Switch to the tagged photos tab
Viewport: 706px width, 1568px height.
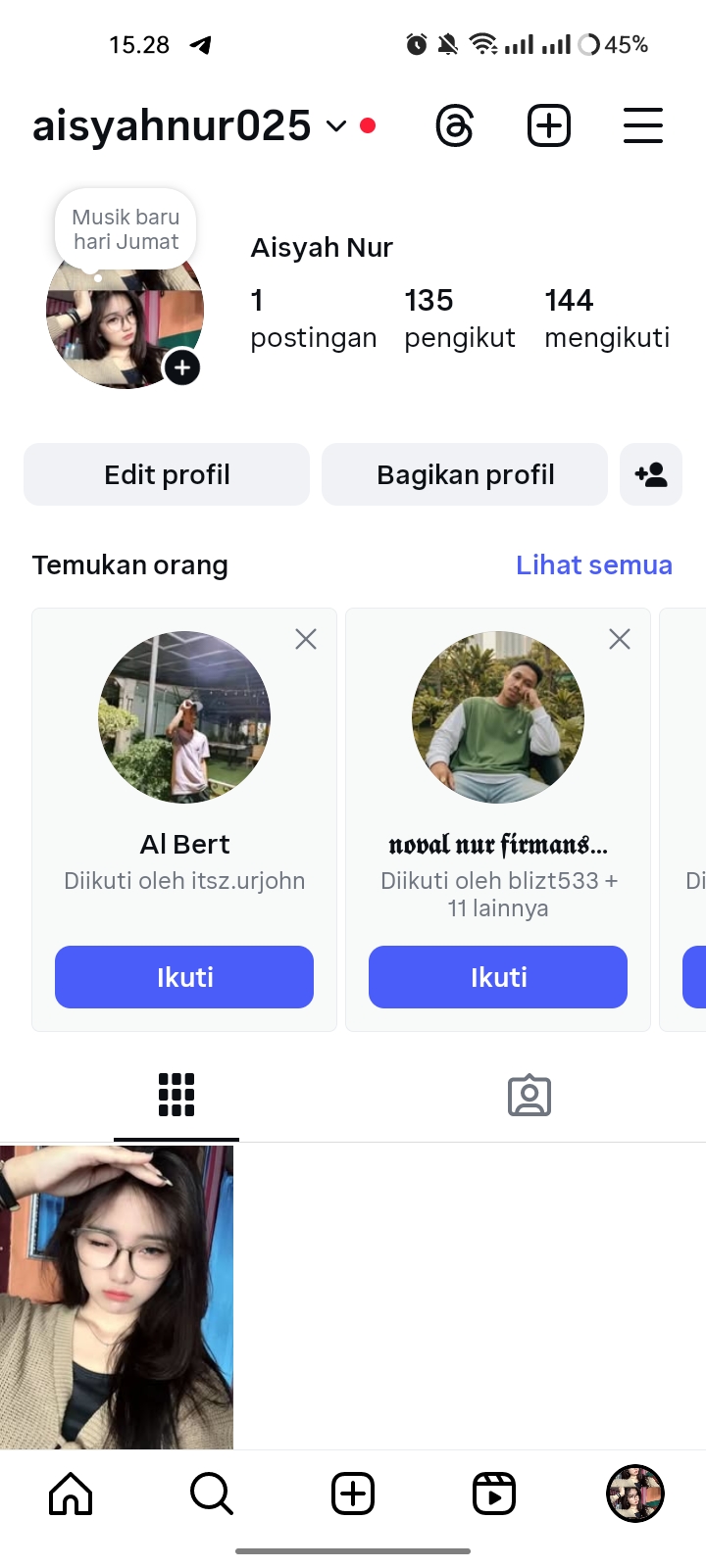pos(529,1095)
